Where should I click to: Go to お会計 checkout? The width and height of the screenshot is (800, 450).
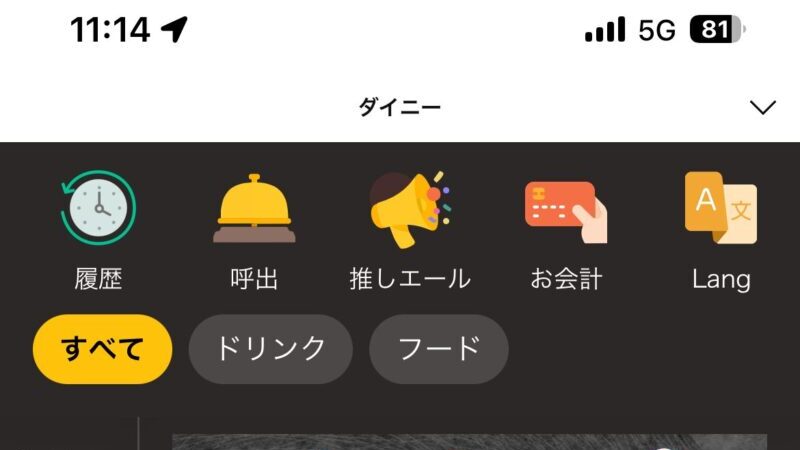[566, 230]
